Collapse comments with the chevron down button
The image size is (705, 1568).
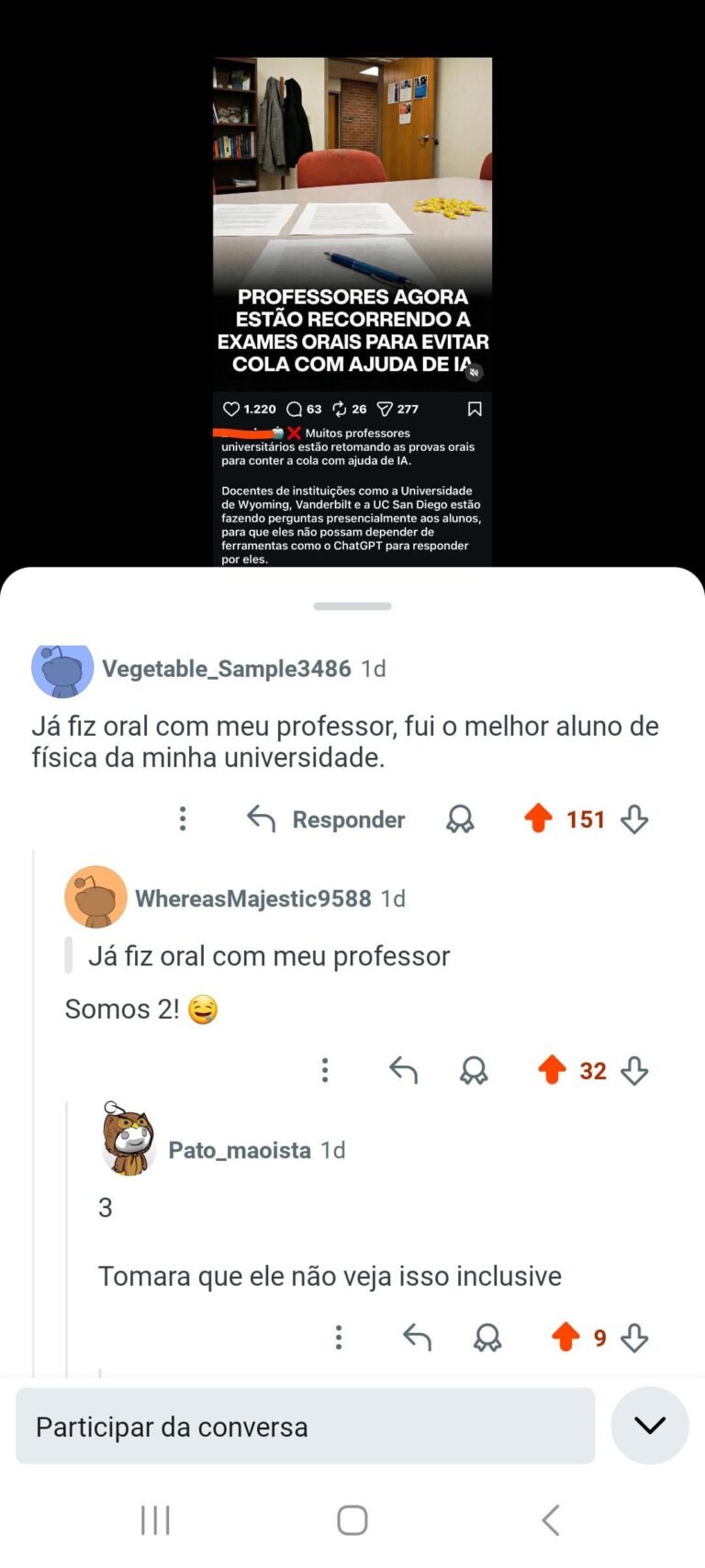click(650, 1426)
